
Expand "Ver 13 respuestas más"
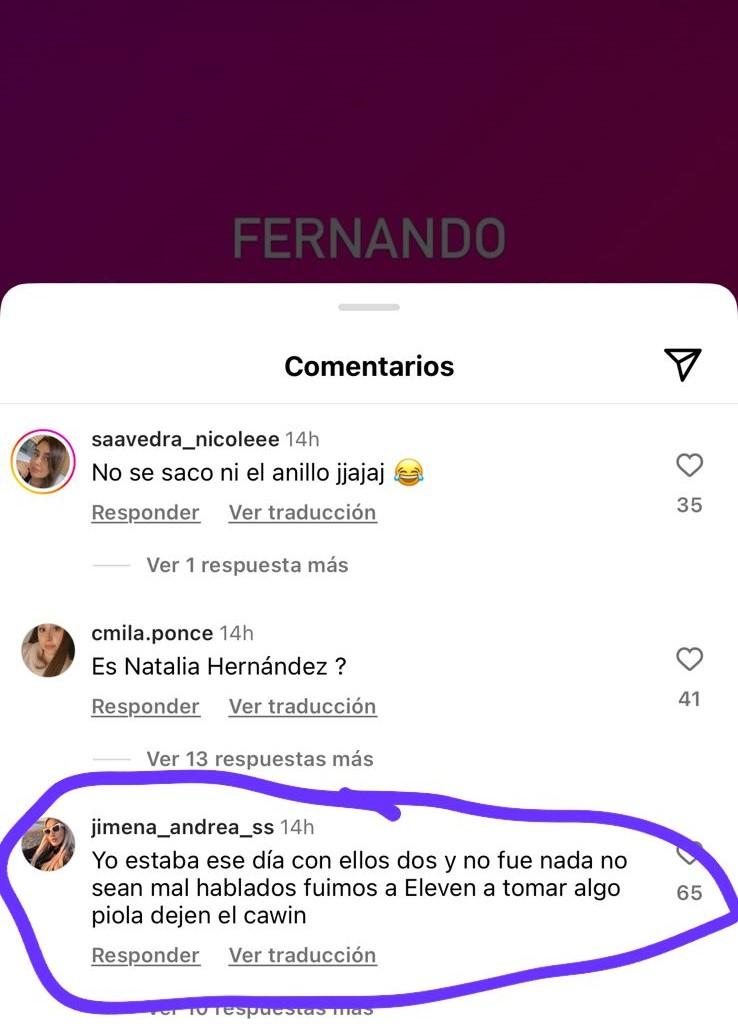(x=260, y=759)
